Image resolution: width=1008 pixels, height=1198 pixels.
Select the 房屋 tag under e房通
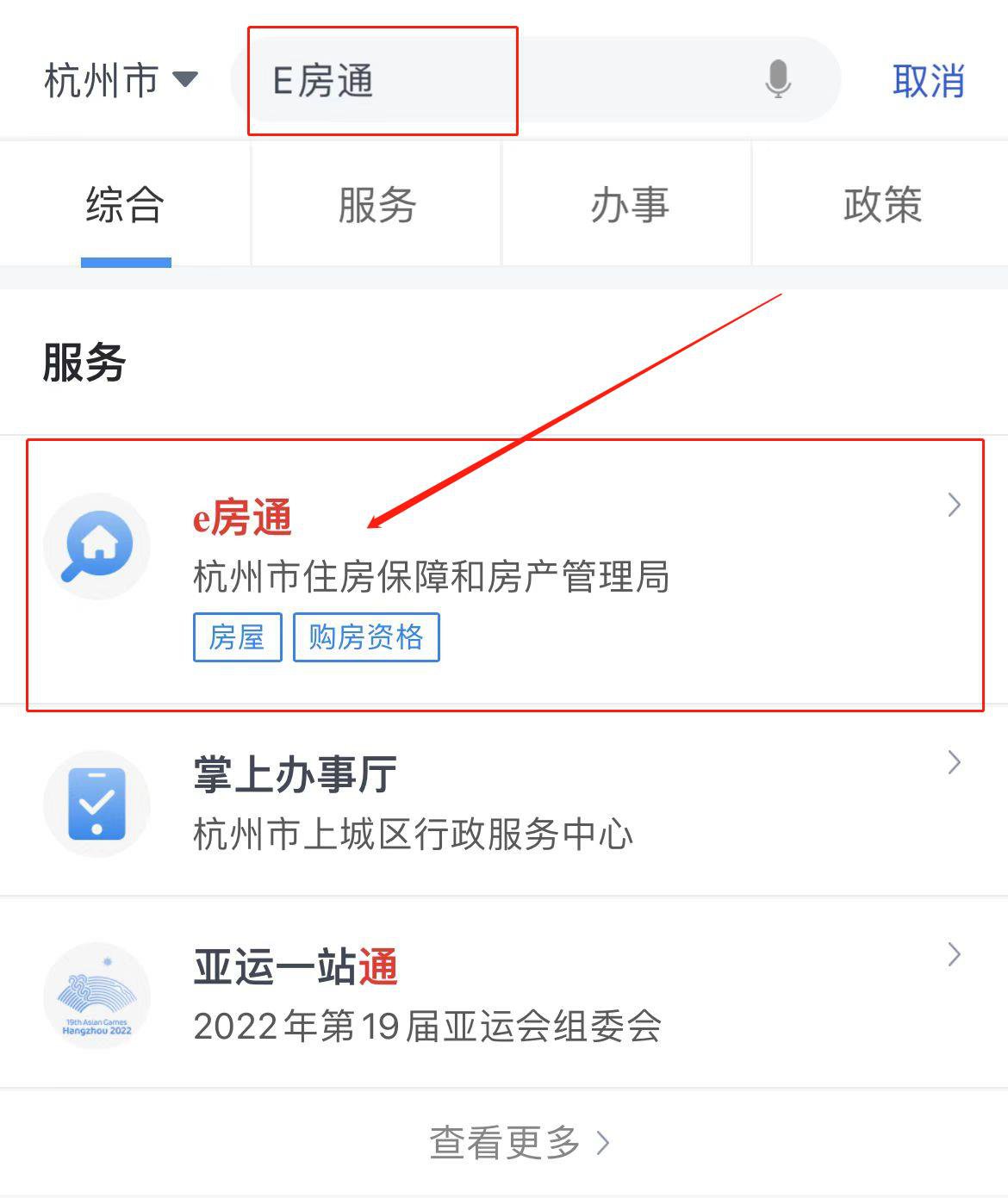237,637
